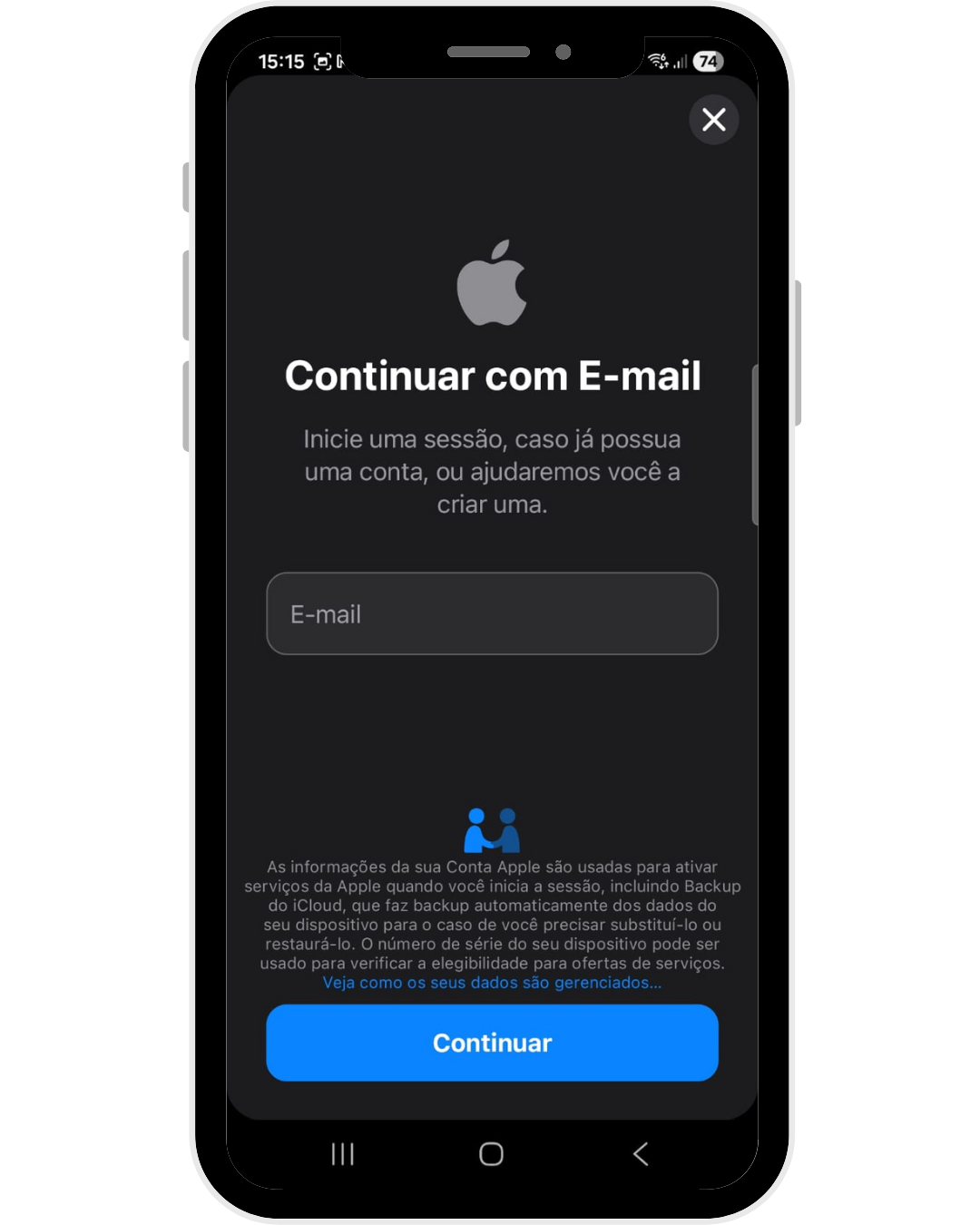Open 'Veja como os seus dados são gerenciados' link
980x1225 pixels.
pyautogui.click(x=492, y=983)
